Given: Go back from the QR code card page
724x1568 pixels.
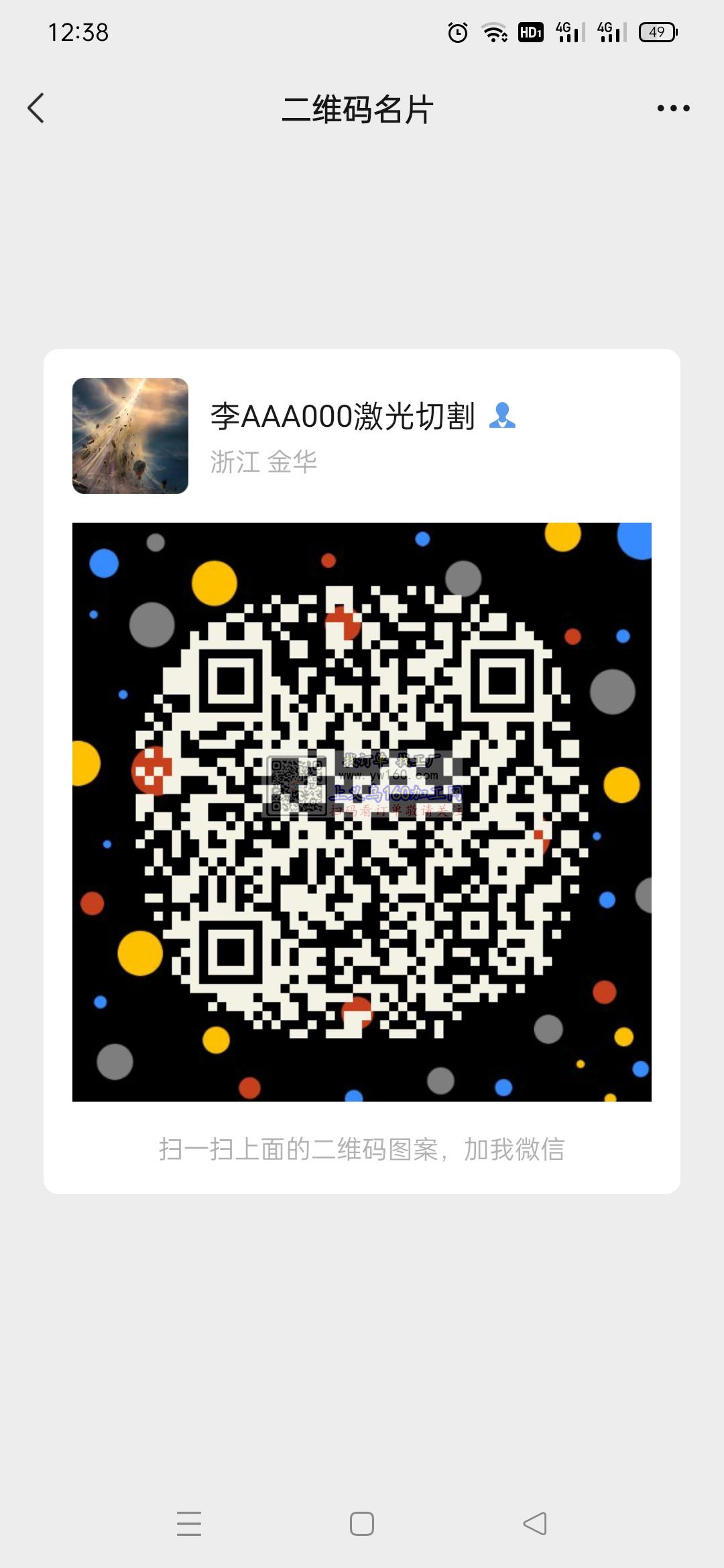Looking at the screenshot, I should 36,109.
